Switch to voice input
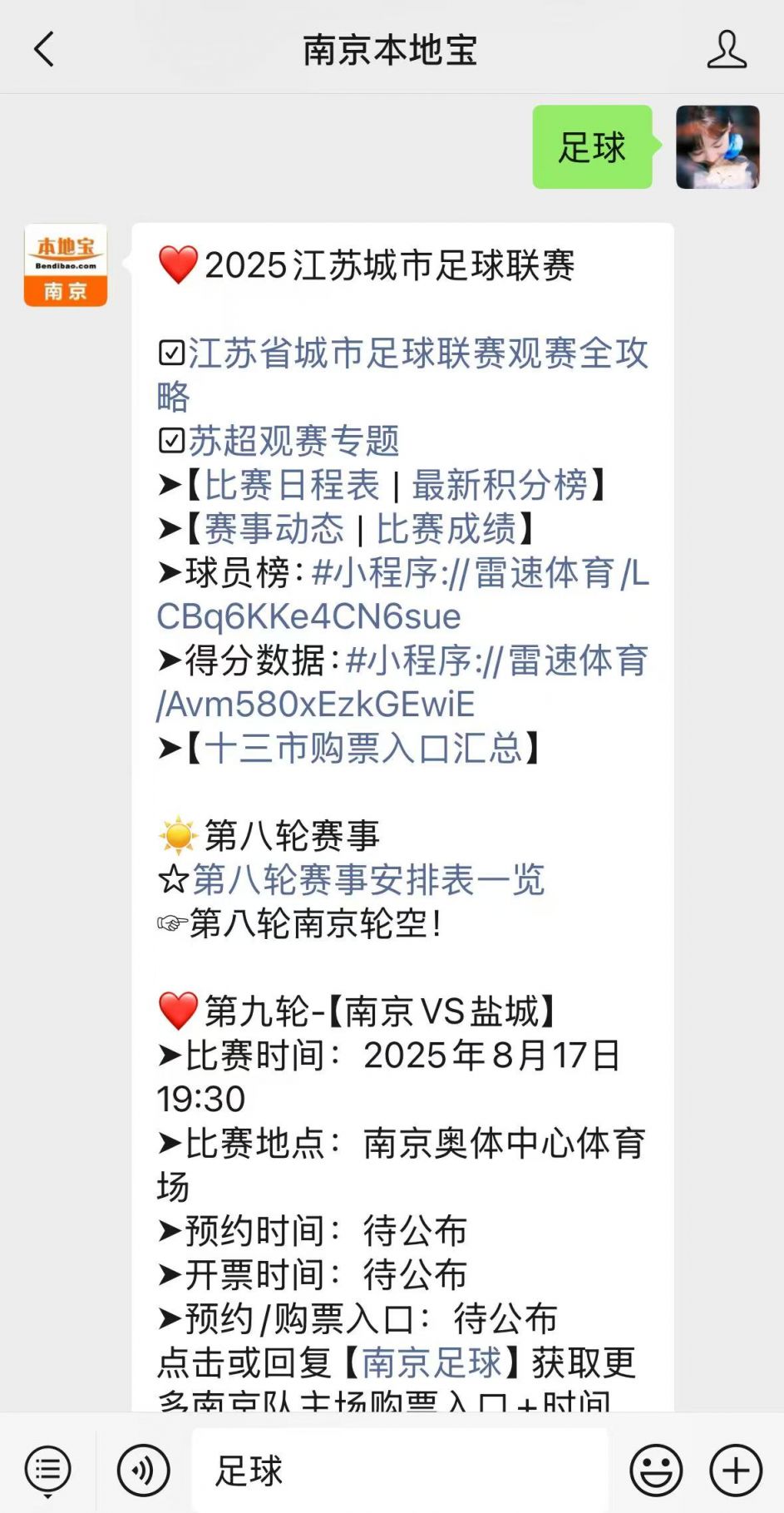This screenshot has width=784, height=1513. coord(143,1470)
